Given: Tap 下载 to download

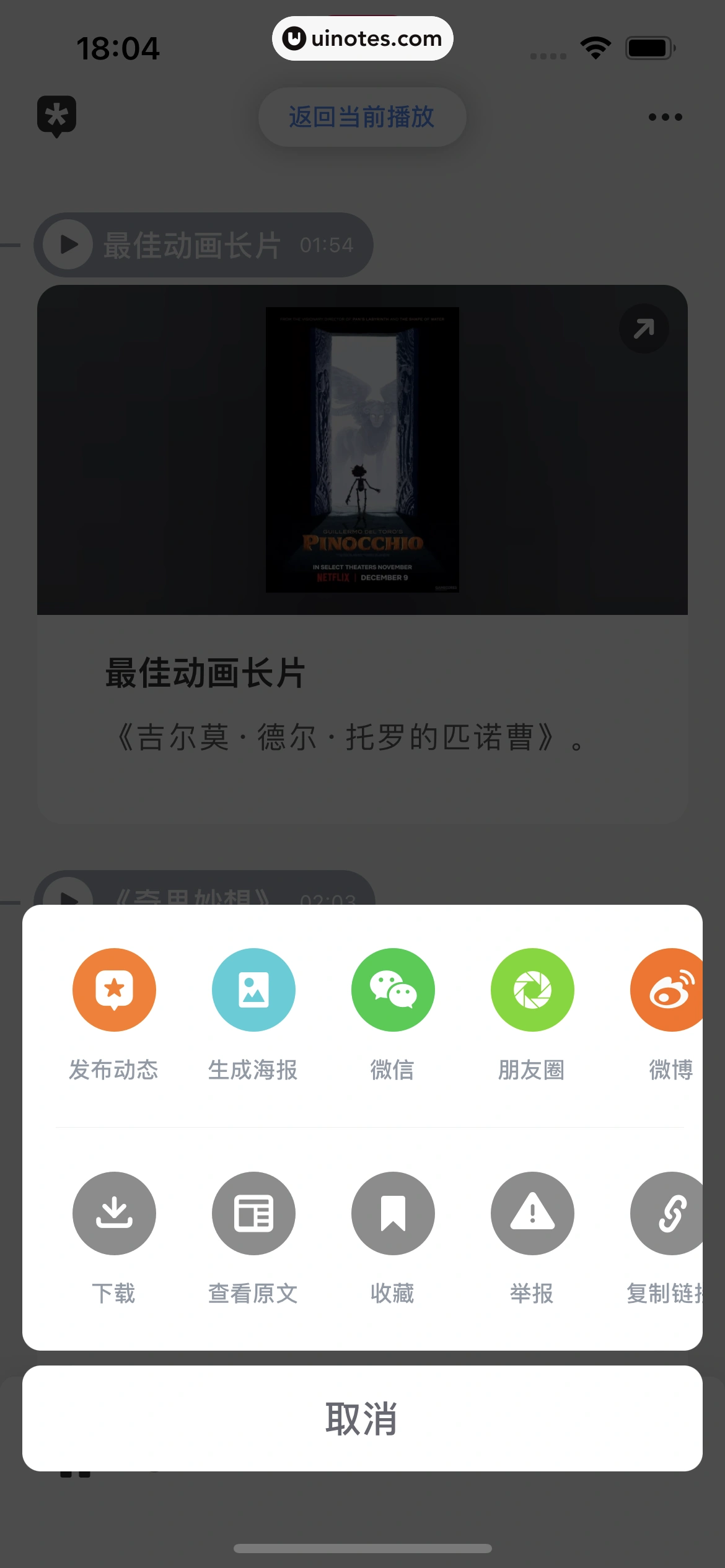Looking at the screenshot, I should point(114,1213).
